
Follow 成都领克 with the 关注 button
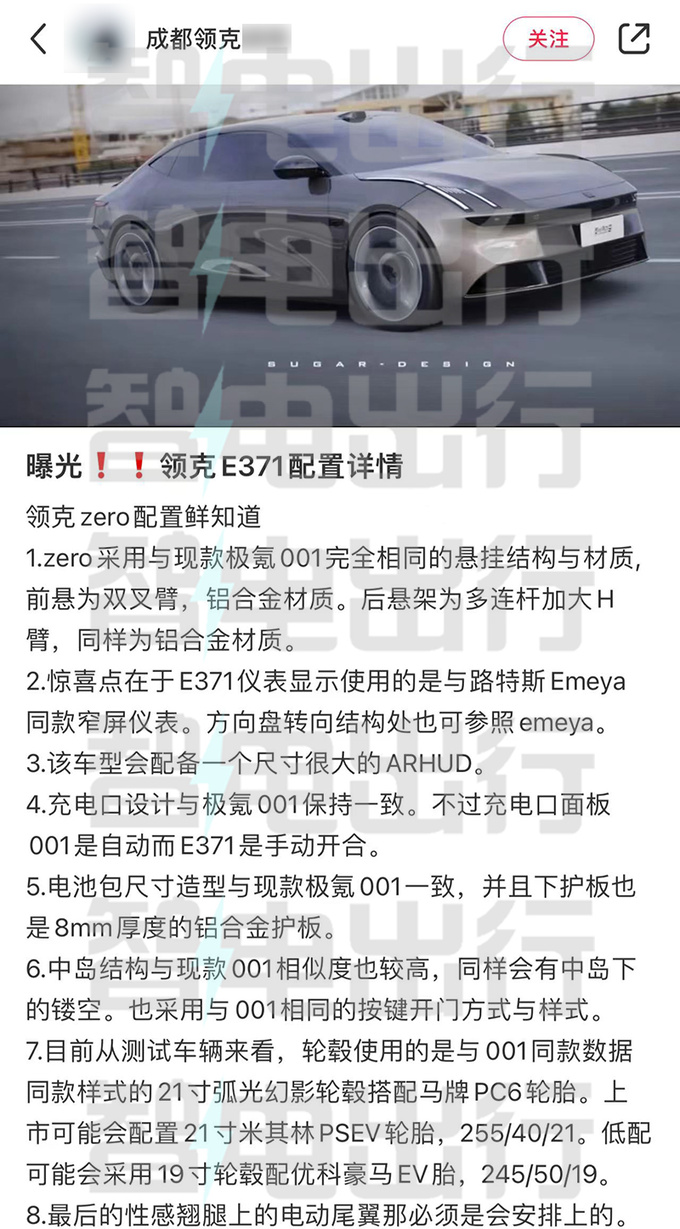[548, 39]
